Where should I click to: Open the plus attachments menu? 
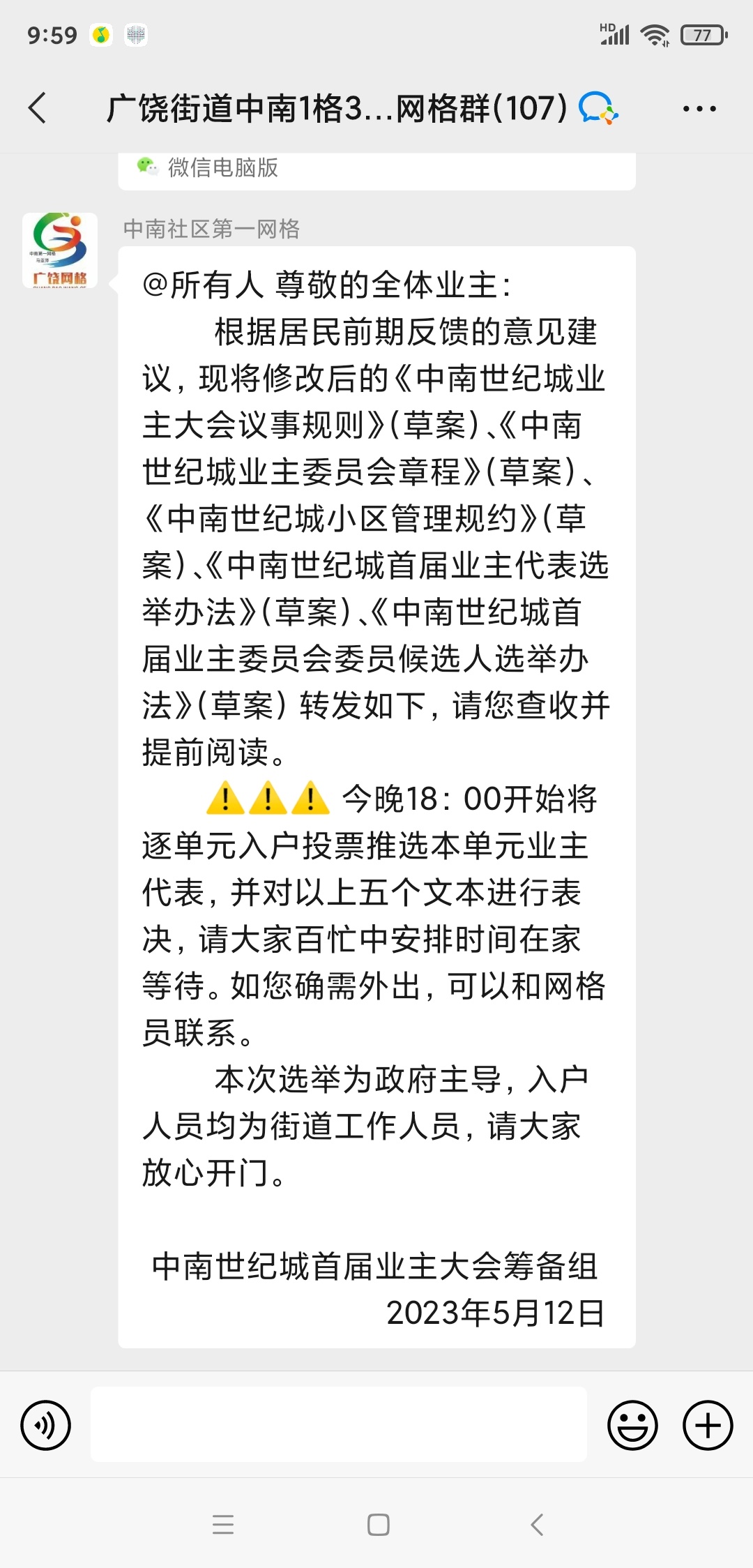708,1425
